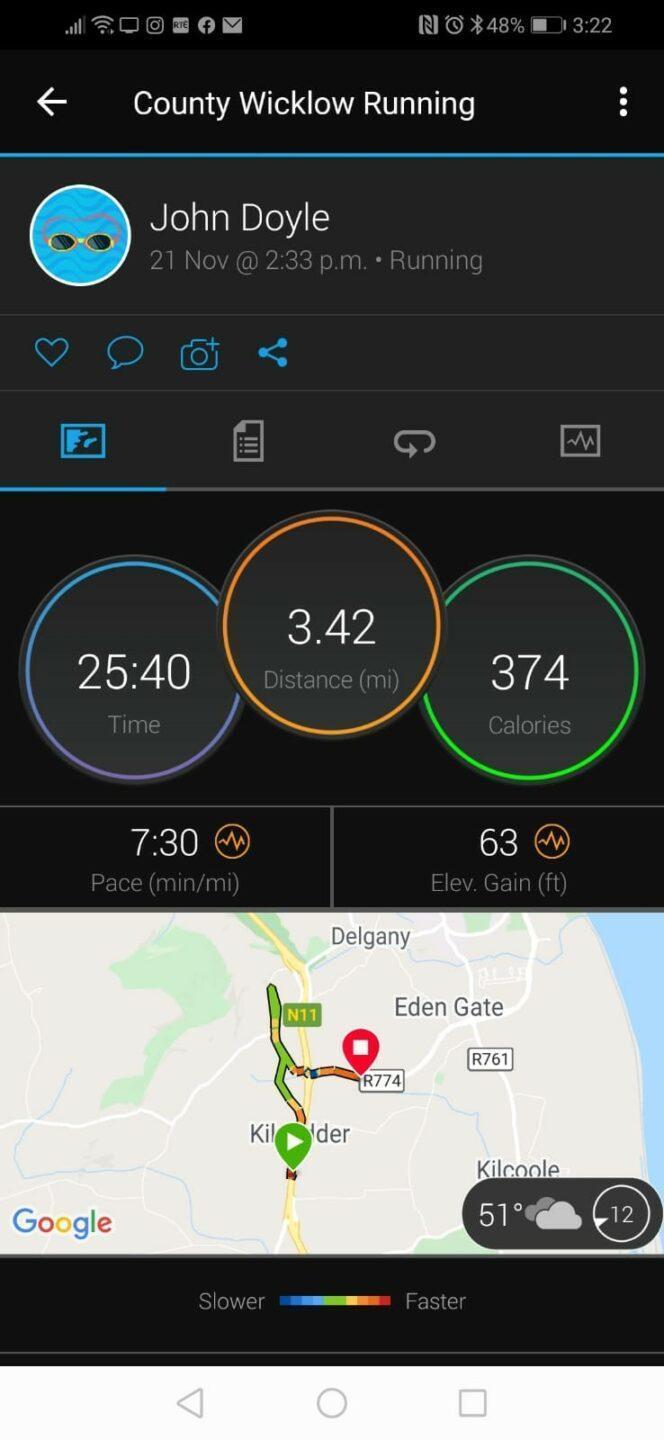Image resolution: width=664 pixels, height=1440 pixels.
Task: Share this running activity
Action: (x=273, y=352)
